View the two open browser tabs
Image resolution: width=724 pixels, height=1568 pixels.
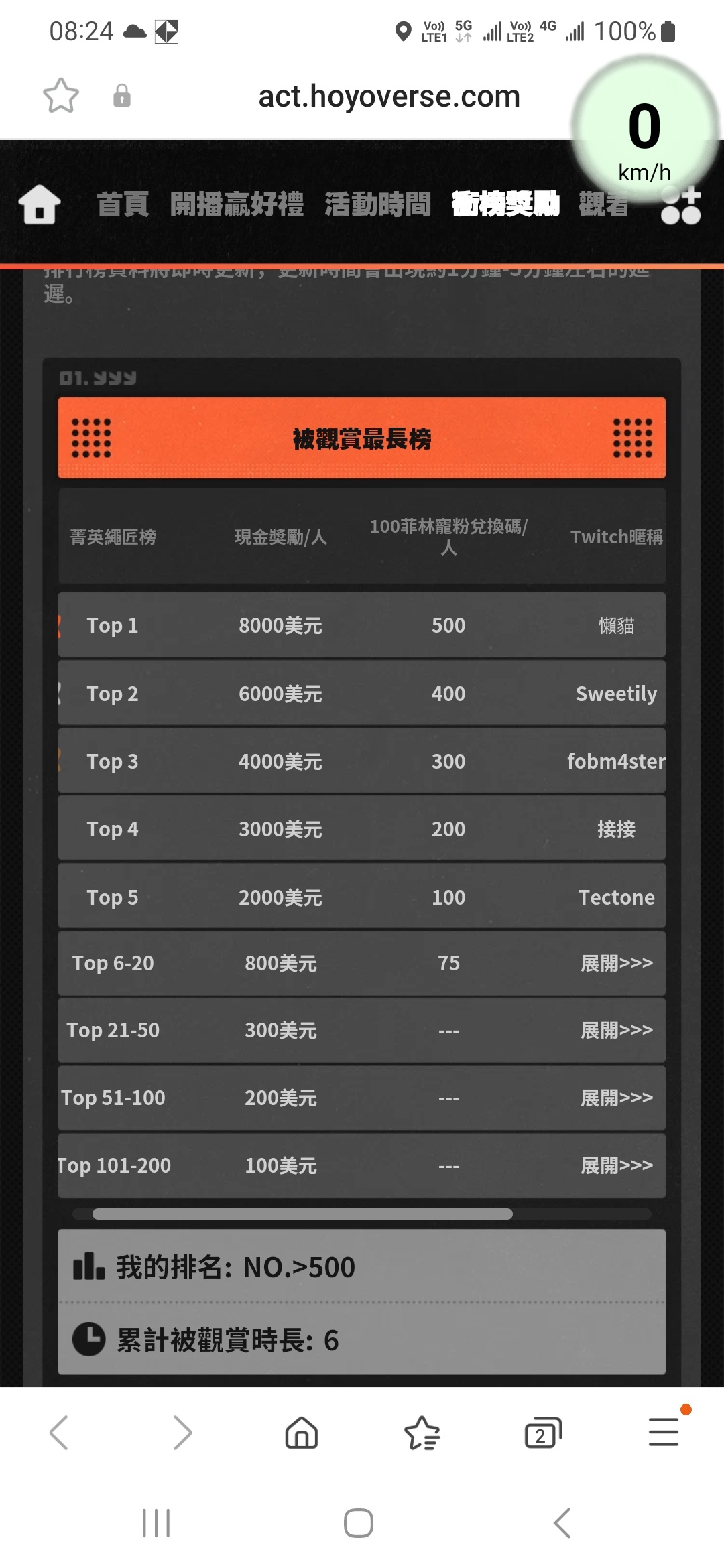click(542, 1433)
